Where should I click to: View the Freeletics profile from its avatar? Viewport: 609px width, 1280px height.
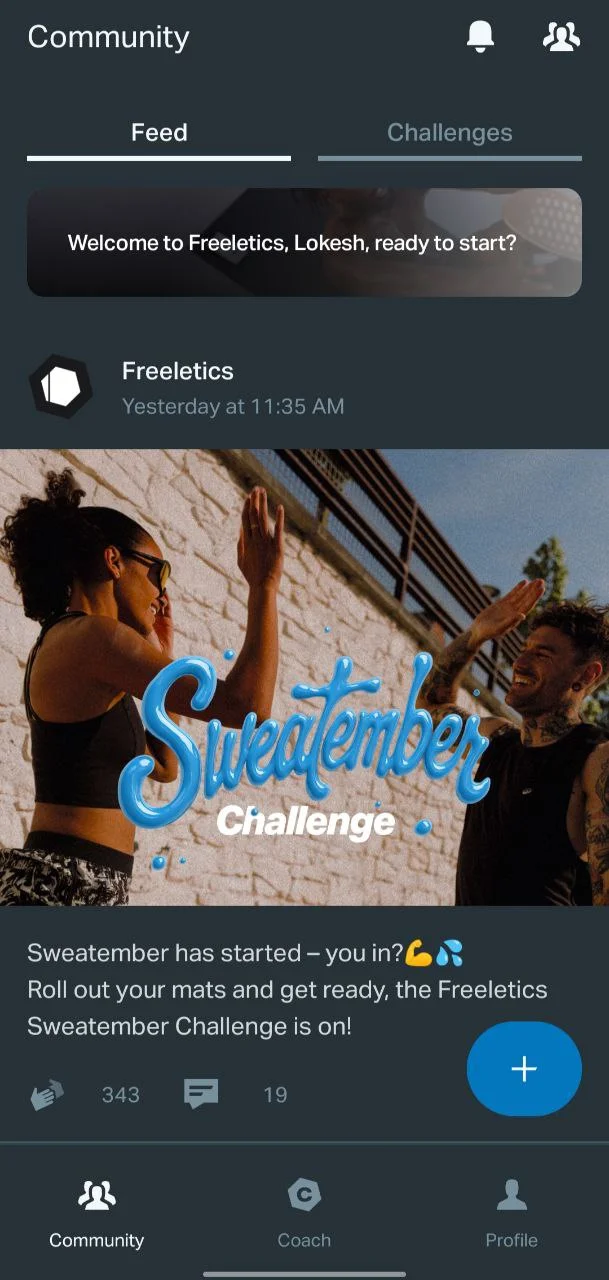[x=61, y=386]
